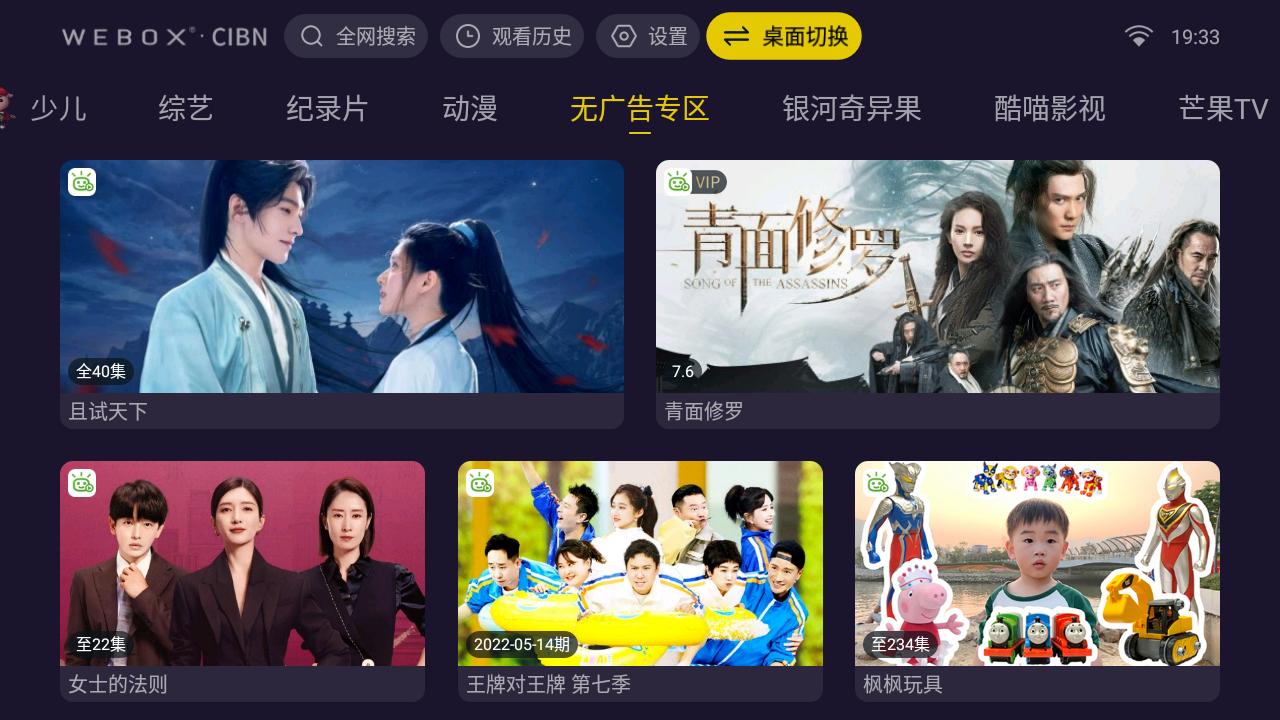The width and height of the screenshot is (1280, 720).
Task: Switch to the 芒果TV tab
Action: point(1223,108)
